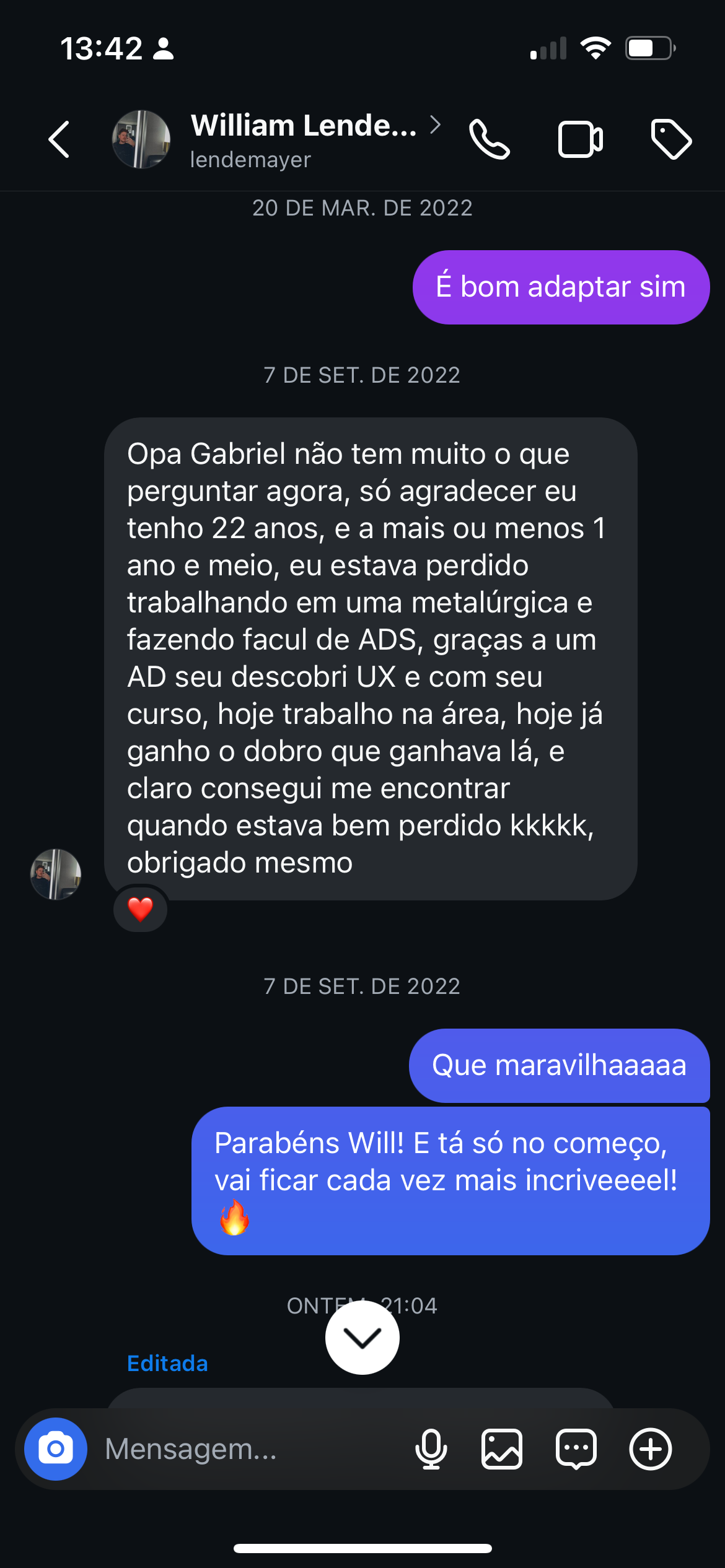Select the 'Que maravilhaaaaa' sent message

click(x=559, y=1066)
